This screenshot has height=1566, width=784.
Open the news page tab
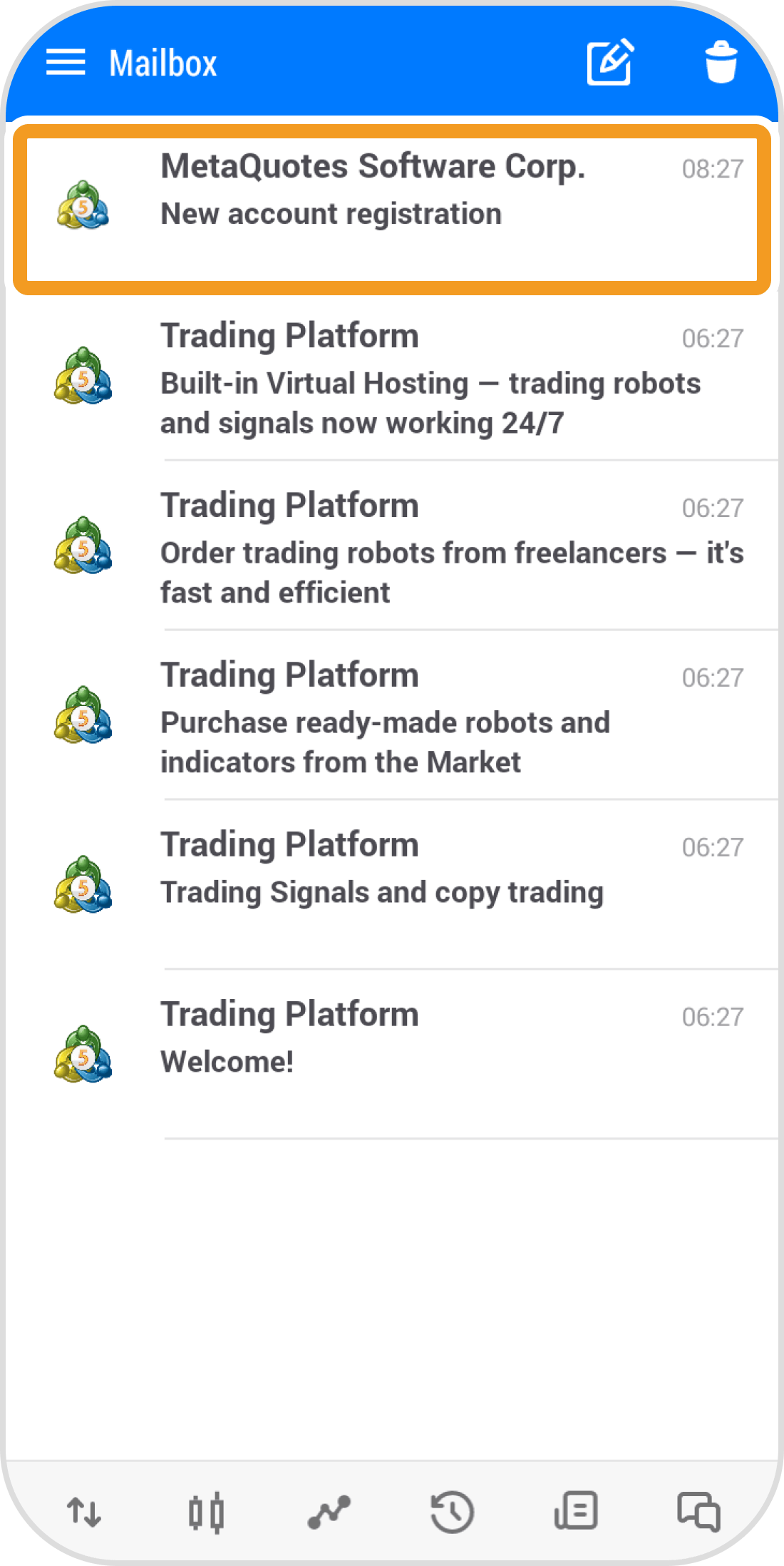point(576,1511)
